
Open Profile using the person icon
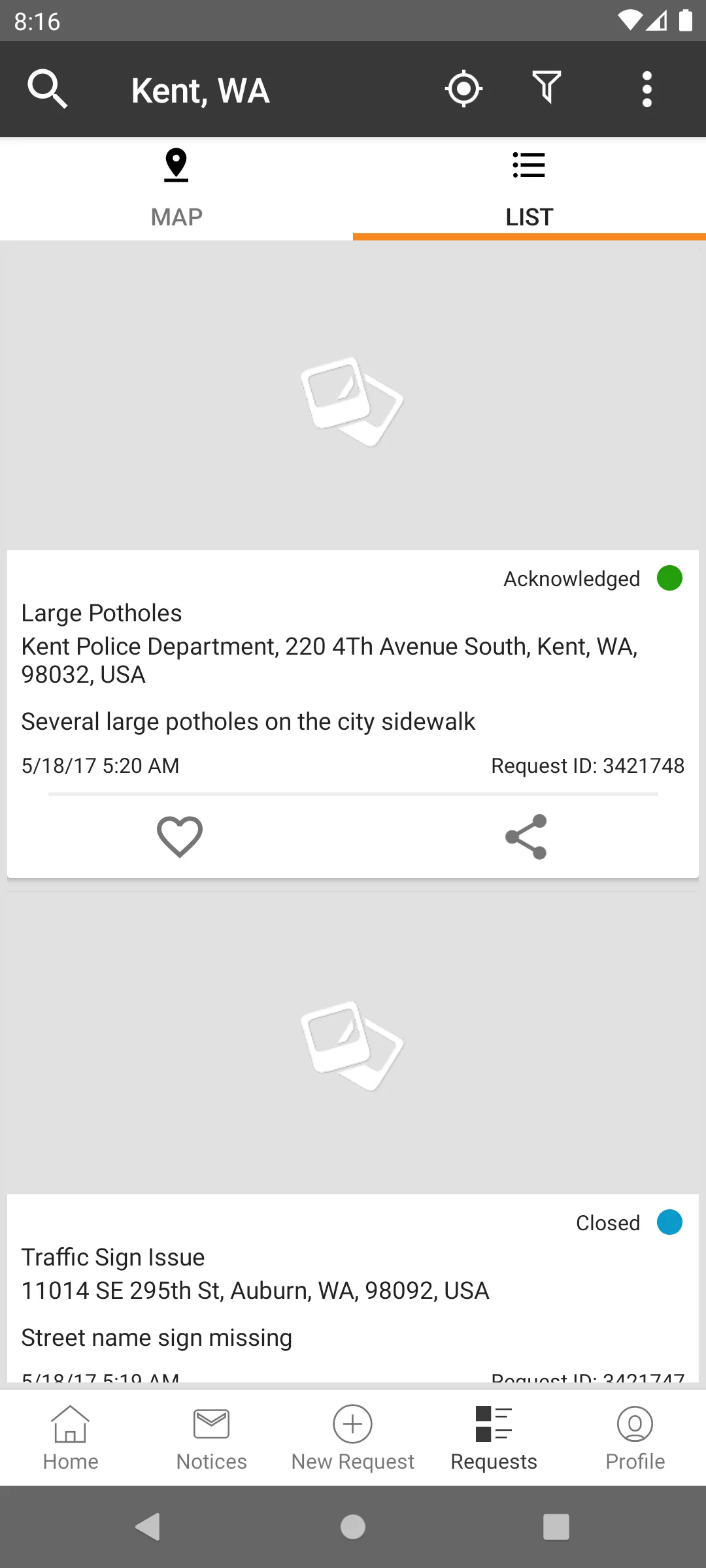(635, 1424)
